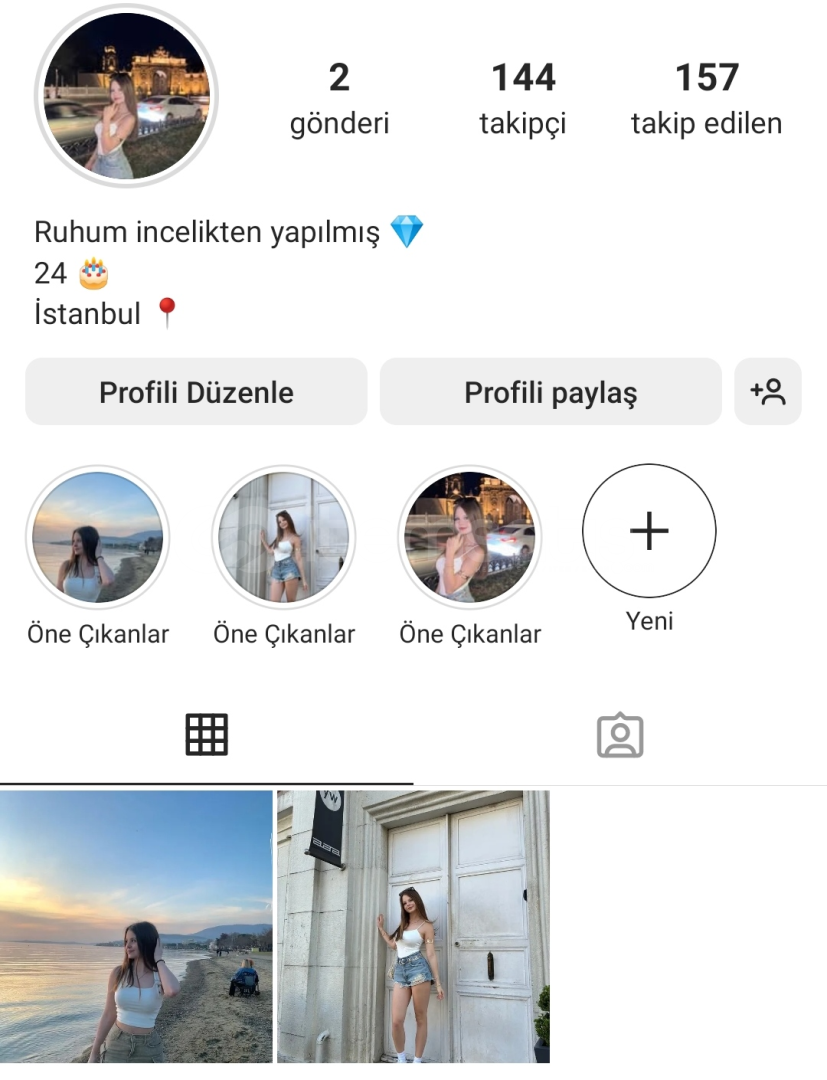The width and height of the screenshot is (827, 1080).
Task: Switch to the tagged photos tab
Action: coord(620,736)
